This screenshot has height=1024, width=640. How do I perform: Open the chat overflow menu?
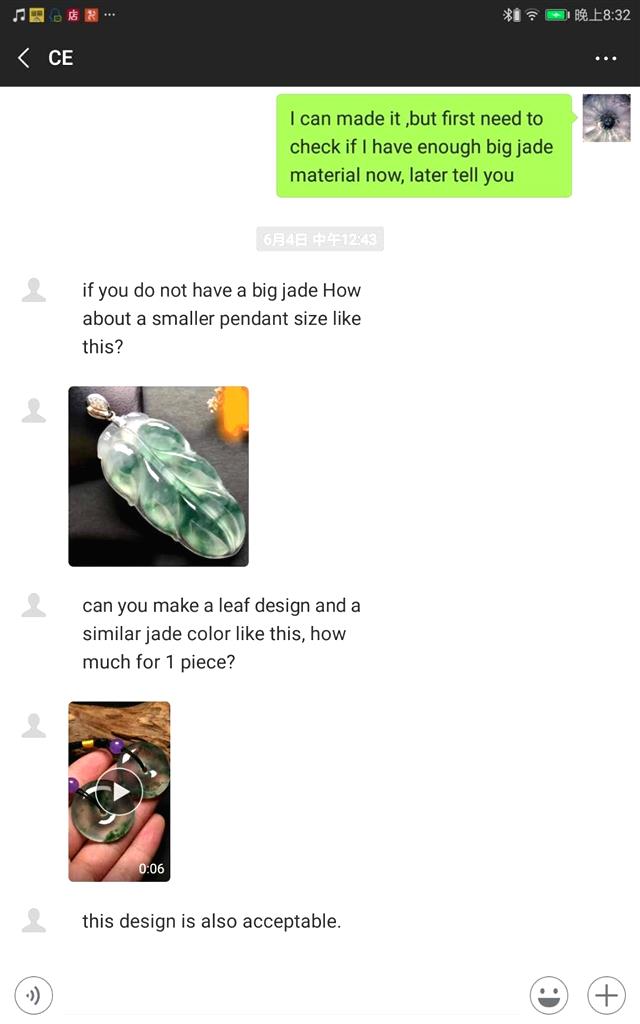605,59
